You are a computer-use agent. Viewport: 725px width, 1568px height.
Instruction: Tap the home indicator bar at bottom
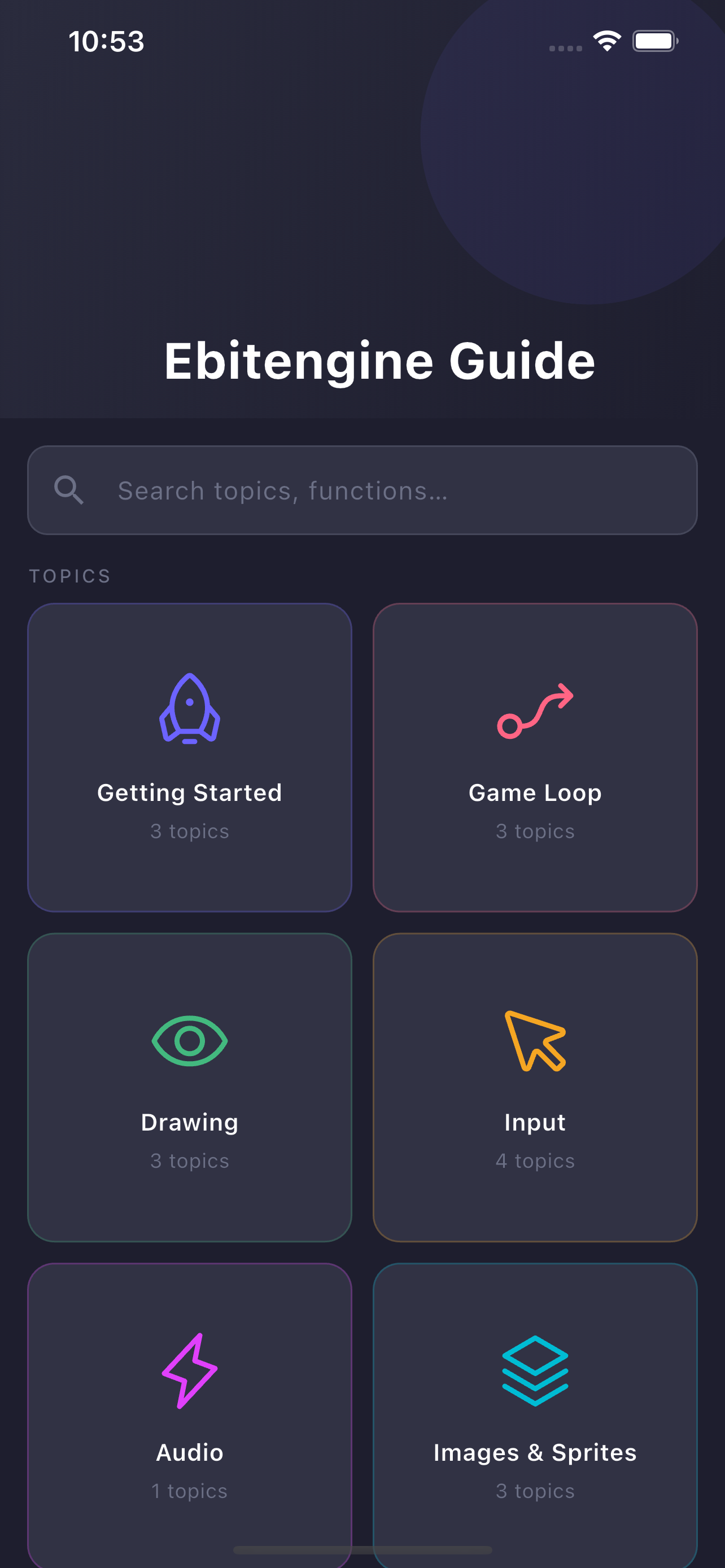[x=362, y=1550]
